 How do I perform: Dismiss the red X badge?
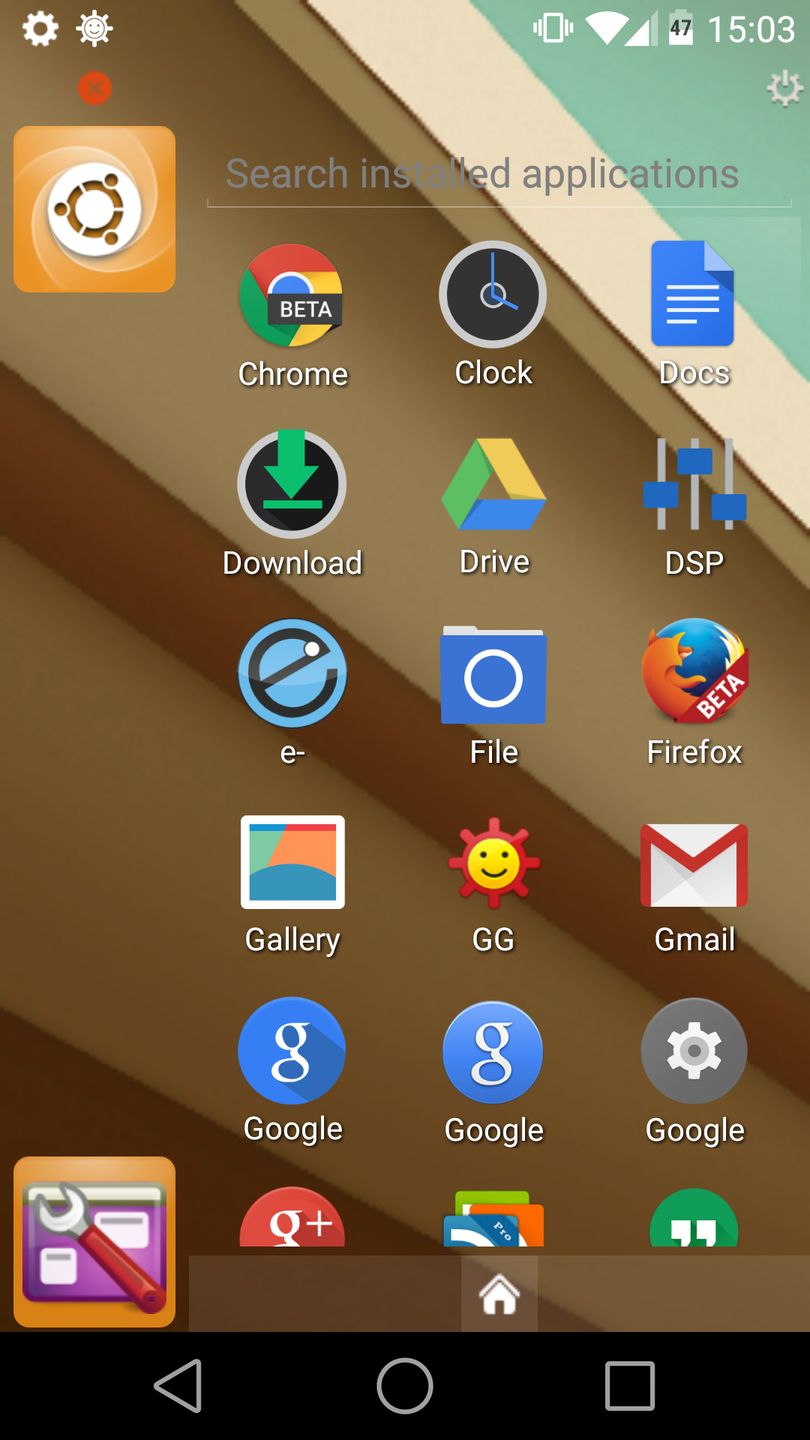(x=95, y=88)
